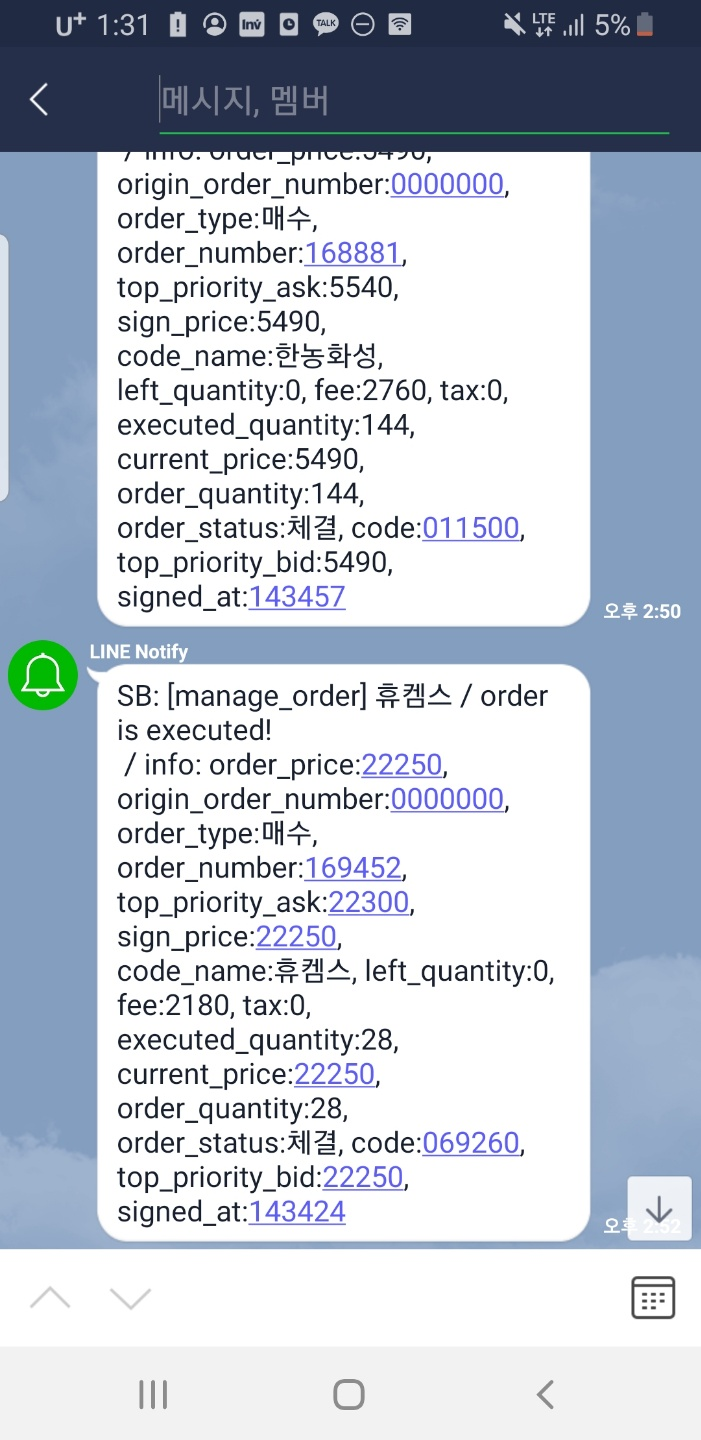The height and width of the screenshot is (1440, 701).
Task: Go to the next search result
Action: coord(130,1298)
